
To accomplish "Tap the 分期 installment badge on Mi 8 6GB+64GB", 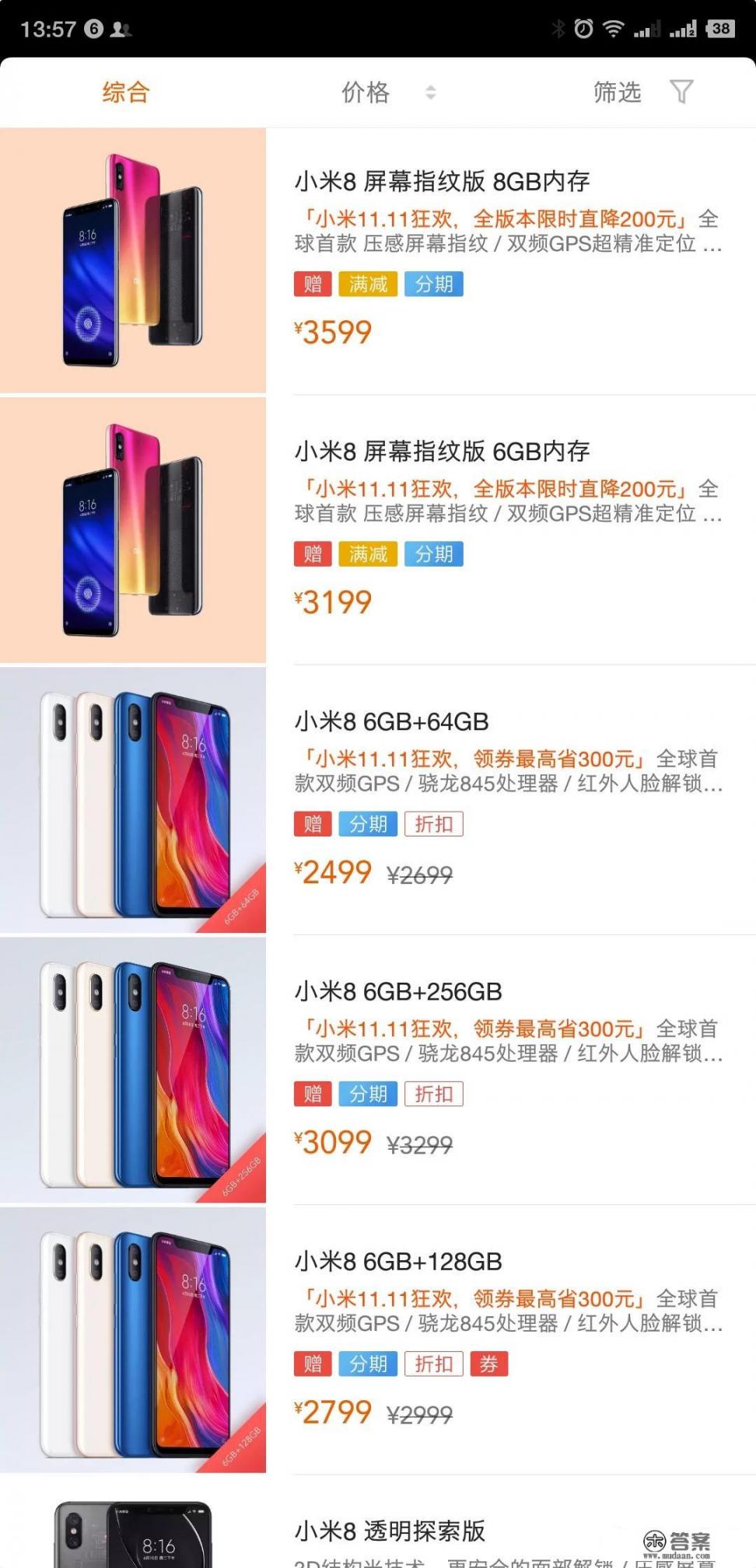I will coord(368,823).
